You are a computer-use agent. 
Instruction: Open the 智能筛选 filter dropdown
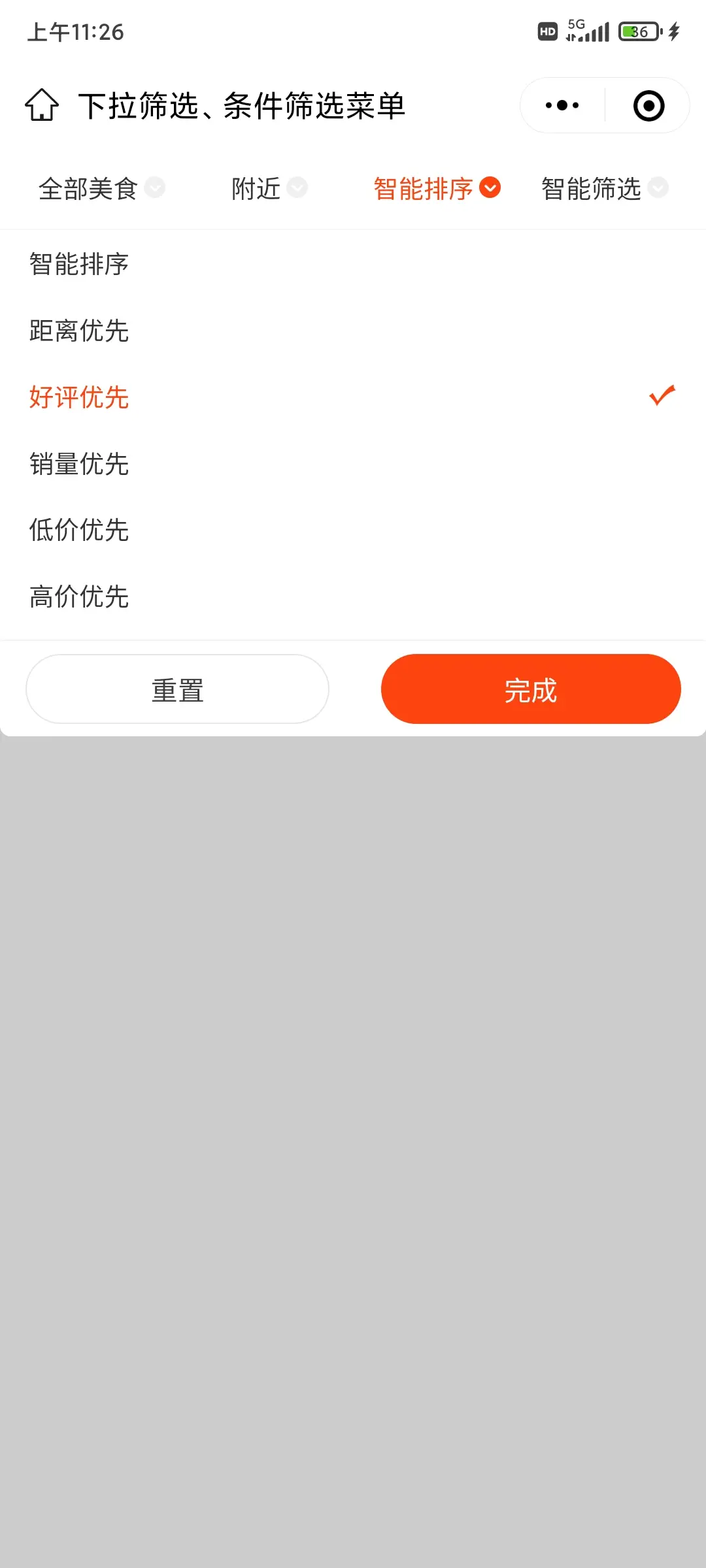click(x=604, y=189)
